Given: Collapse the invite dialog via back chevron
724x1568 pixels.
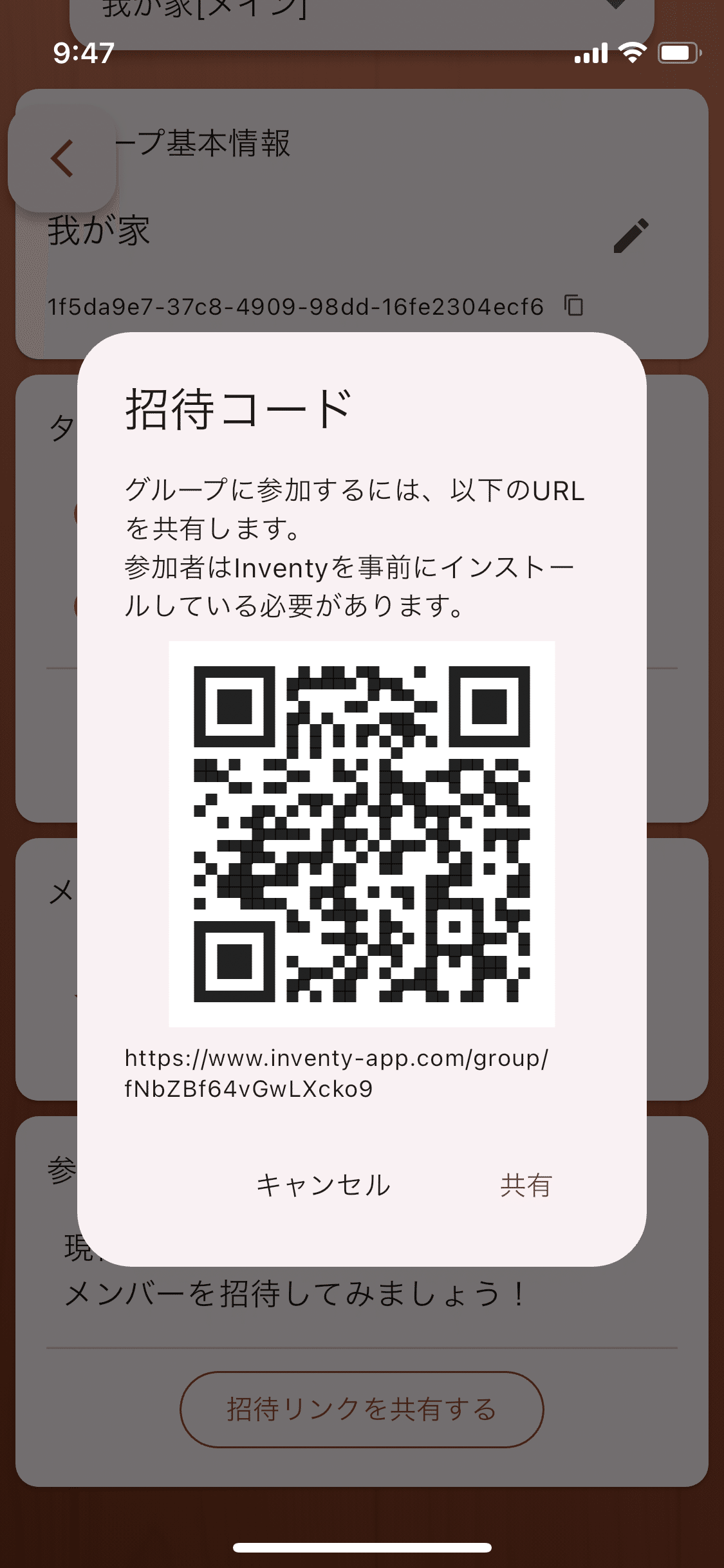Looking at the screenshot, I should [x=62, y=158].
